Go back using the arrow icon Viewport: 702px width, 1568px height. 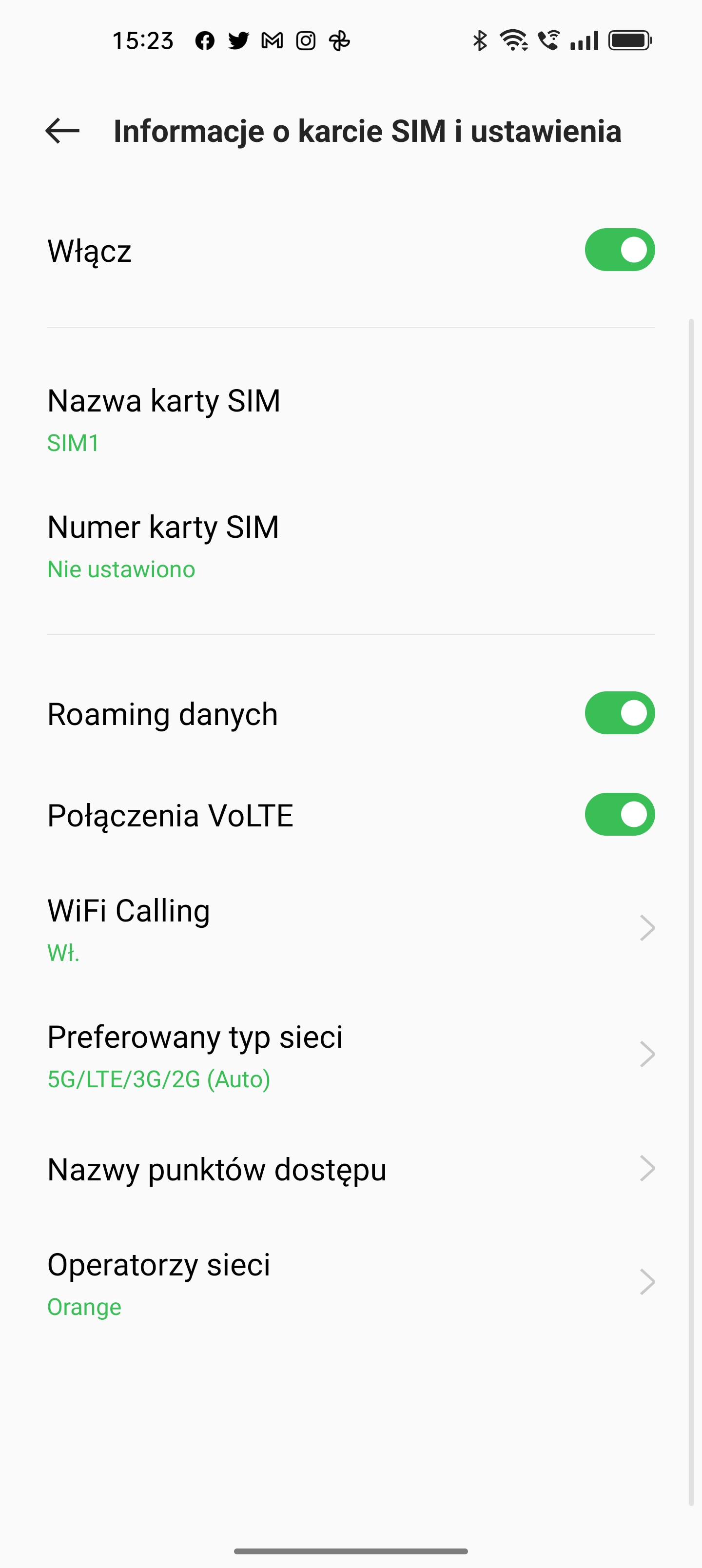point(63,131)
